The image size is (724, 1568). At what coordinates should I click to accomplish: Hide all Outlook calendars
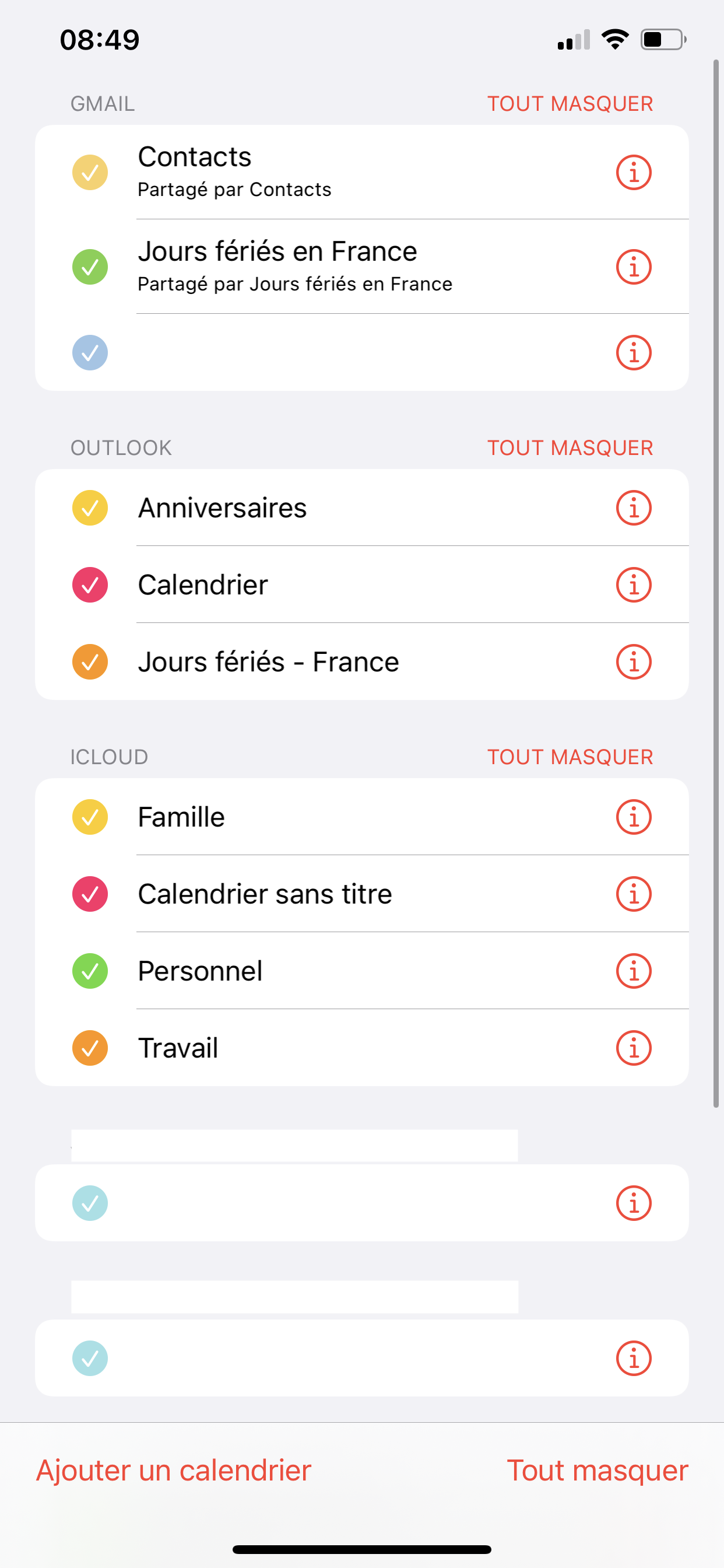[x=570, y=447]
